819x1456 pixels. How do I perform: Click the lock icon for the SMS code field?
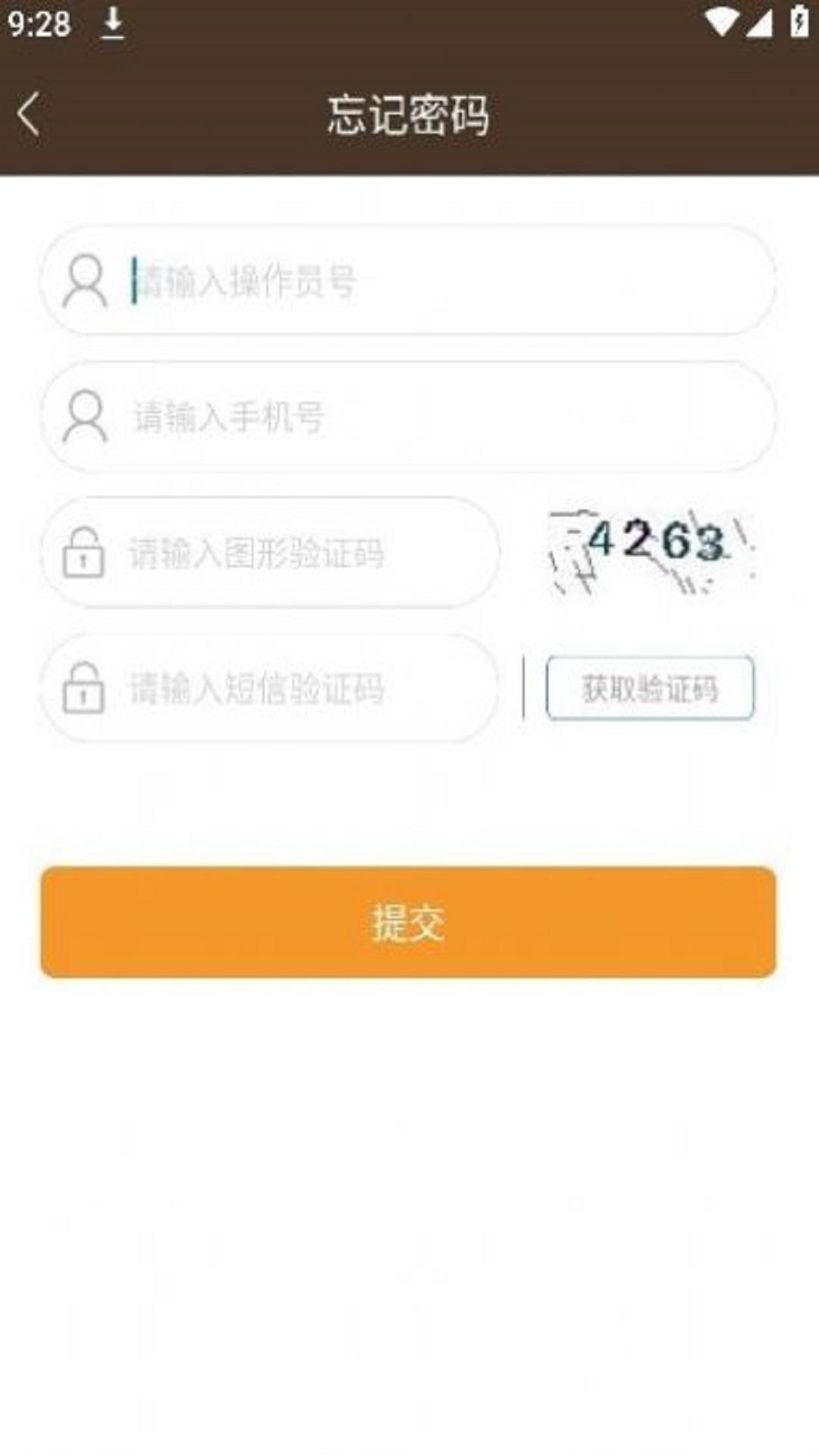click(83, 689)
